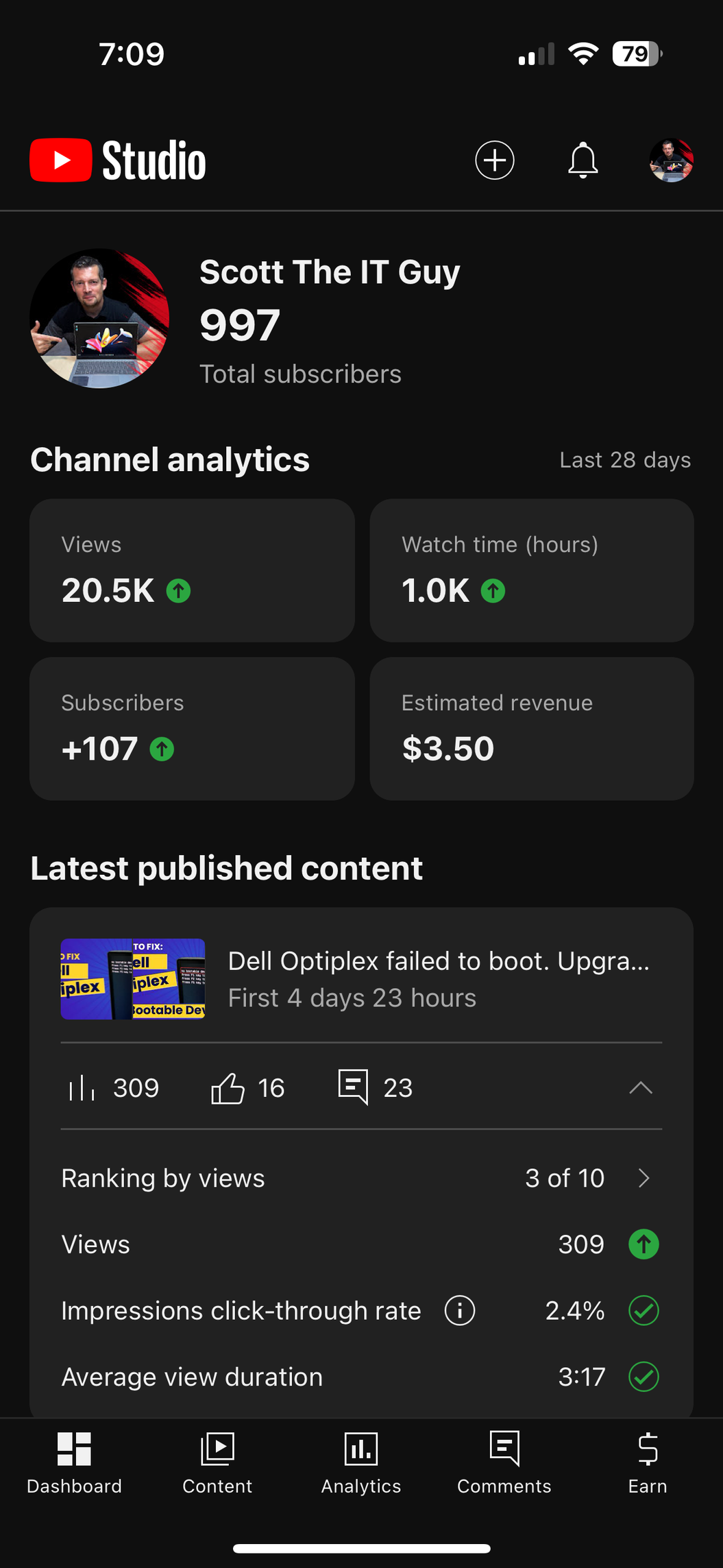
Task: Open the Dell Optiplex failed to boot video
Action: [361, 979]
